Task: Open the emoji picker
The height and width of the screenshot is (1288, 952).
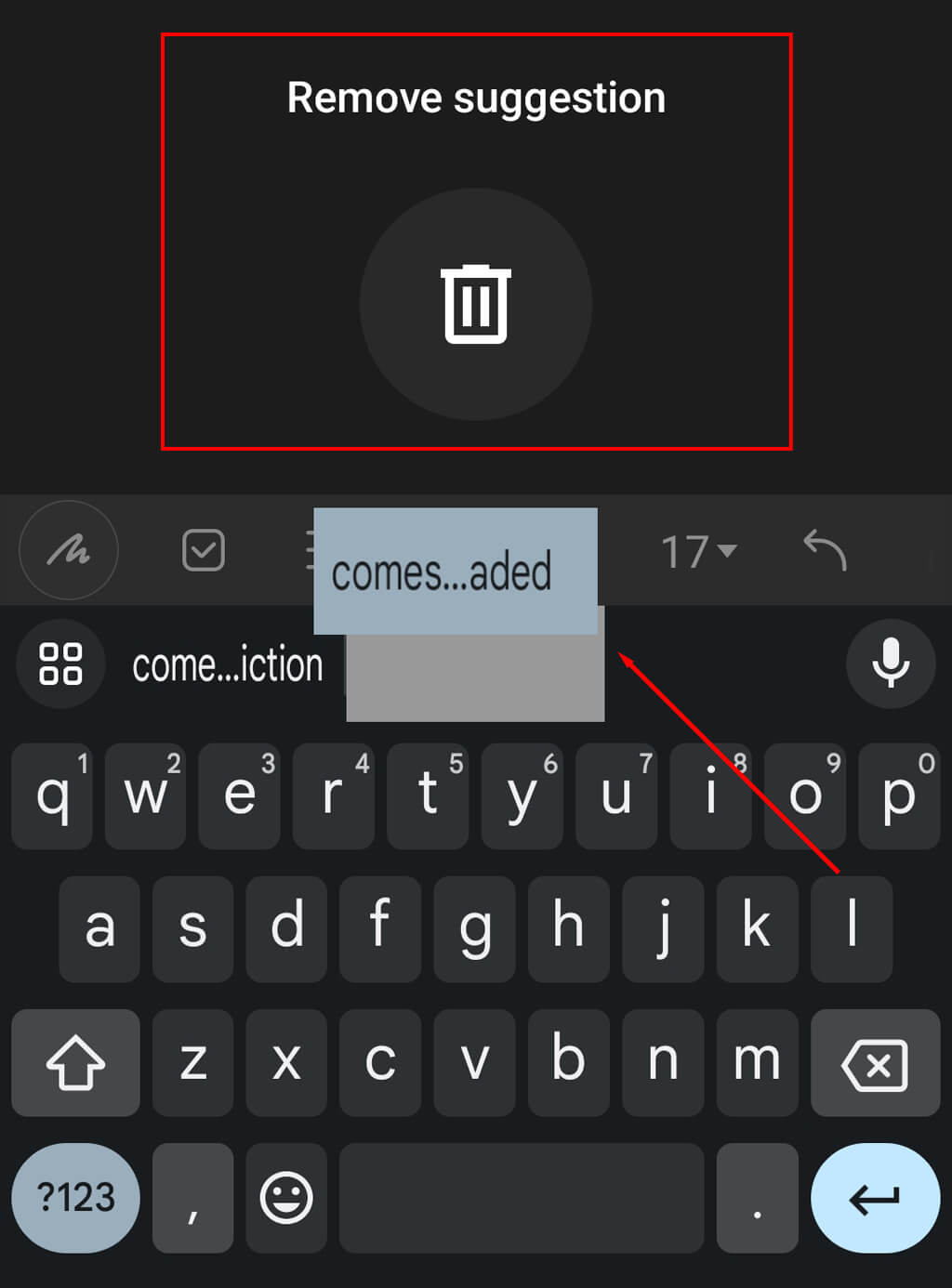Action: click(285, 1197)
